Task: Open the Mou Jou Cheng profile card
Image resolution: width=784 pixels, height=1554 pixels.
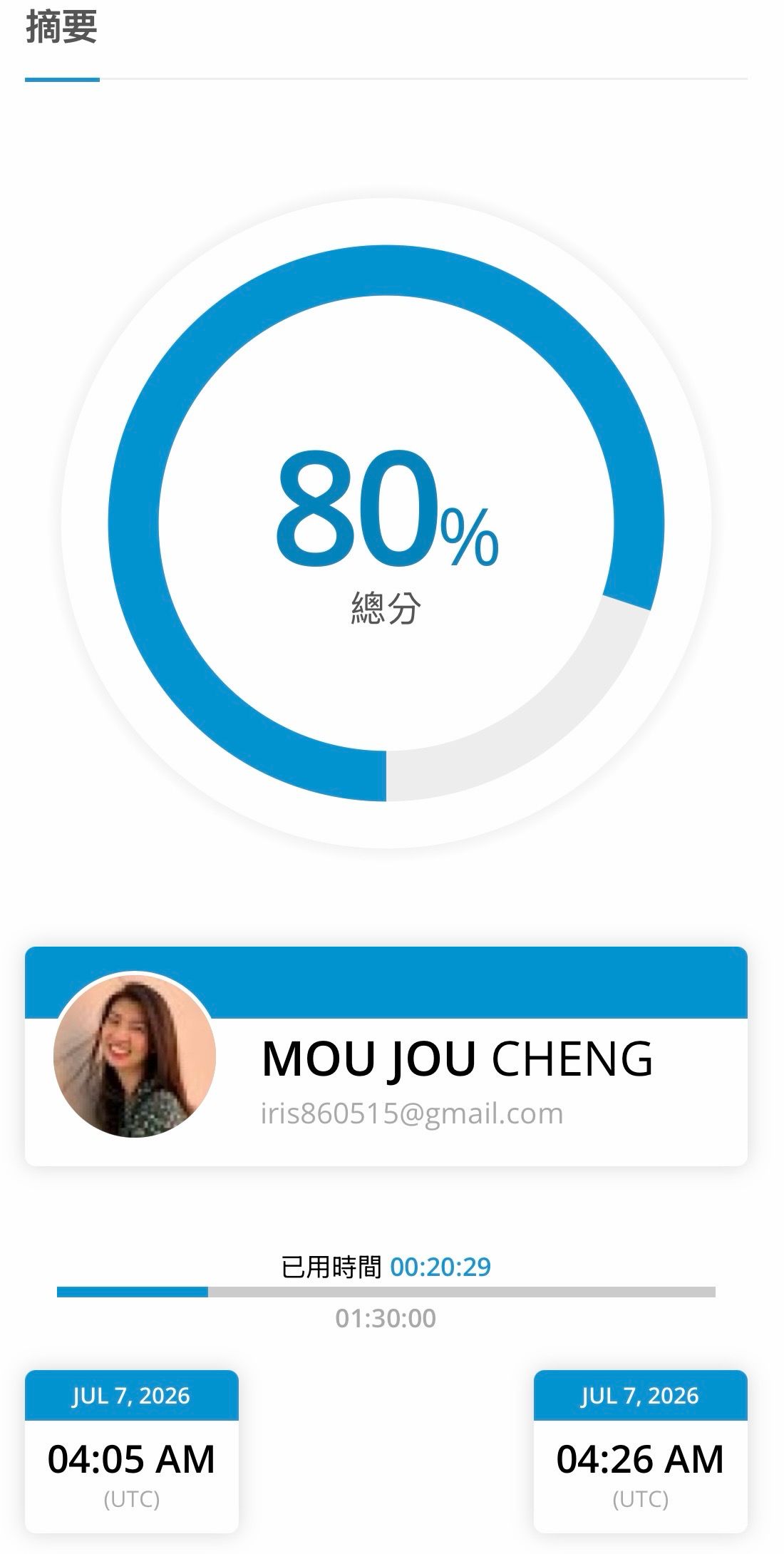Action: click(x=386, y=1056)
